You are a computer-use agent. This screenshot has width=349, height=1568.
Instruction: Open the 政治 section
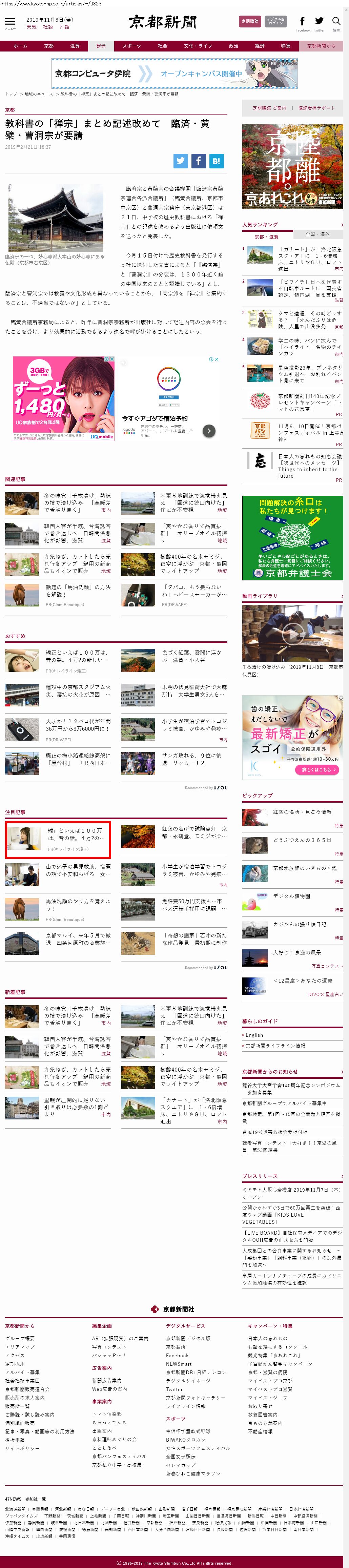[x=233, y=46]
